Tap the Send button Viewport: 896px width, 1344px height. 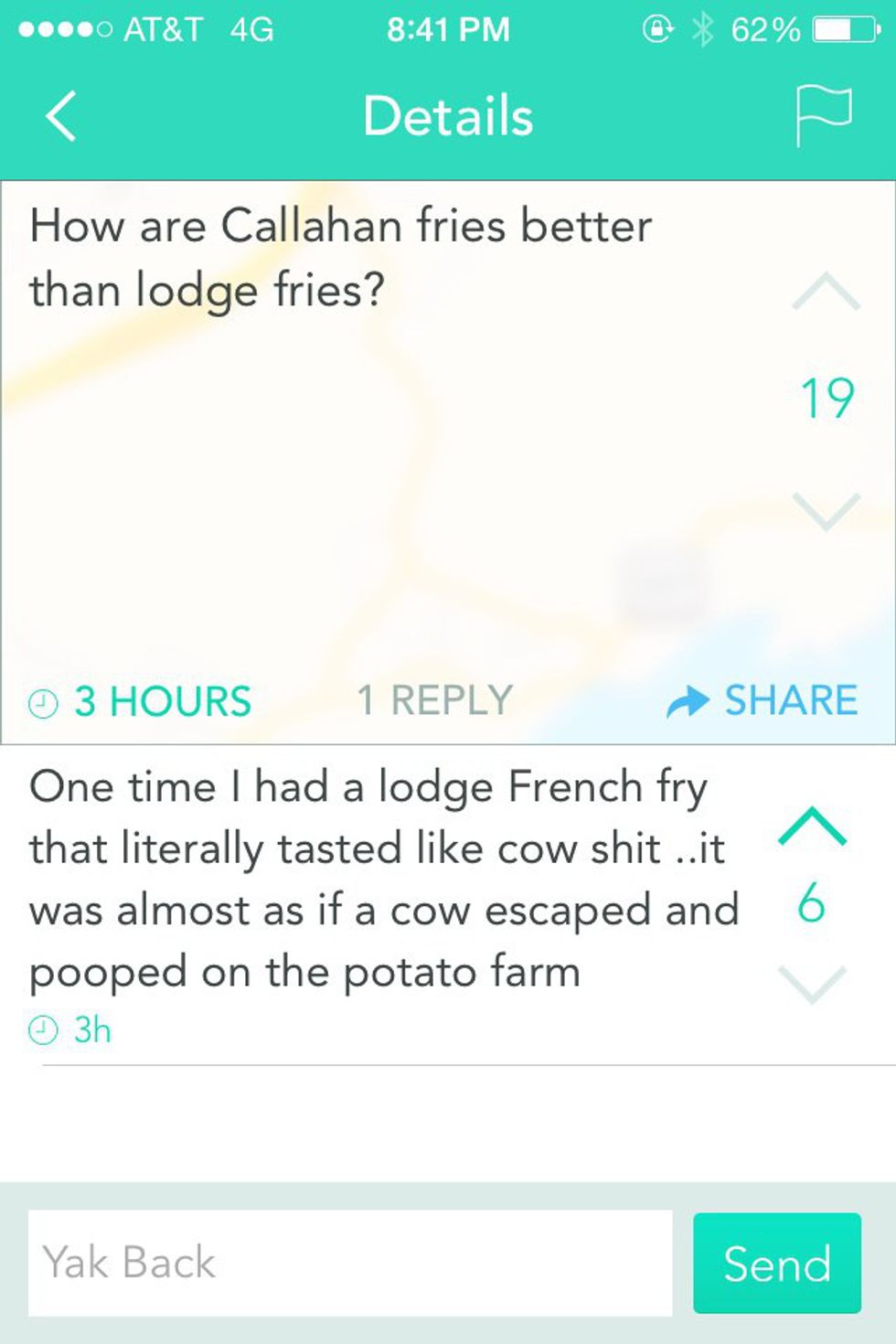click(x=777, y=1263)
